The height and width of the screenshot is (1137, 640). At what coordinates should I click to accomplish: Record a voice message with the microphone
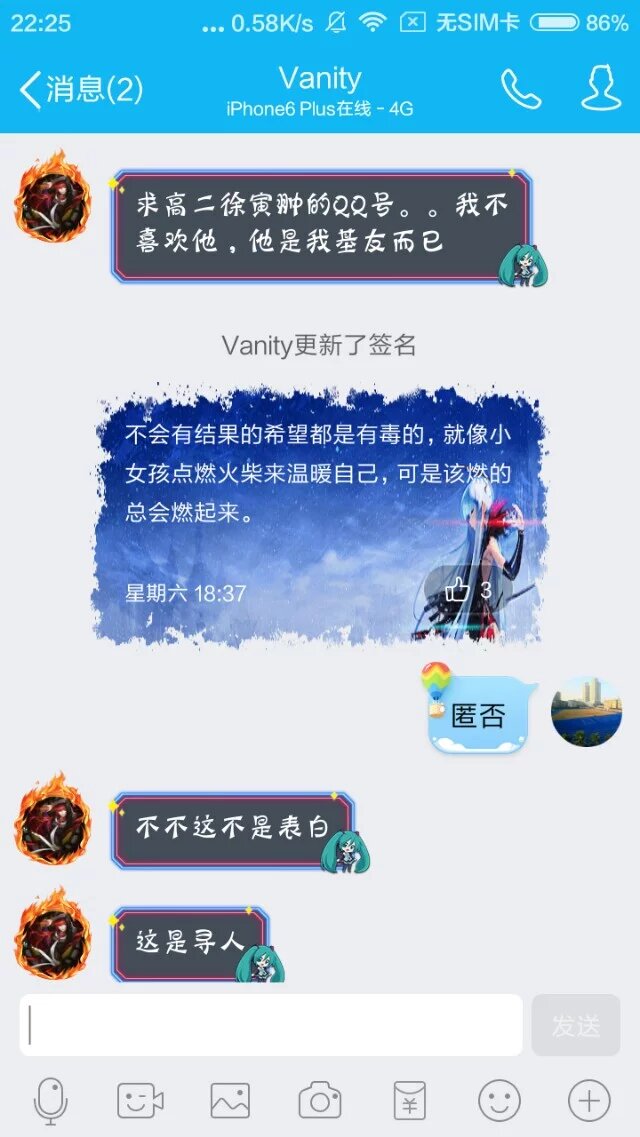[x=50, y=1101]
